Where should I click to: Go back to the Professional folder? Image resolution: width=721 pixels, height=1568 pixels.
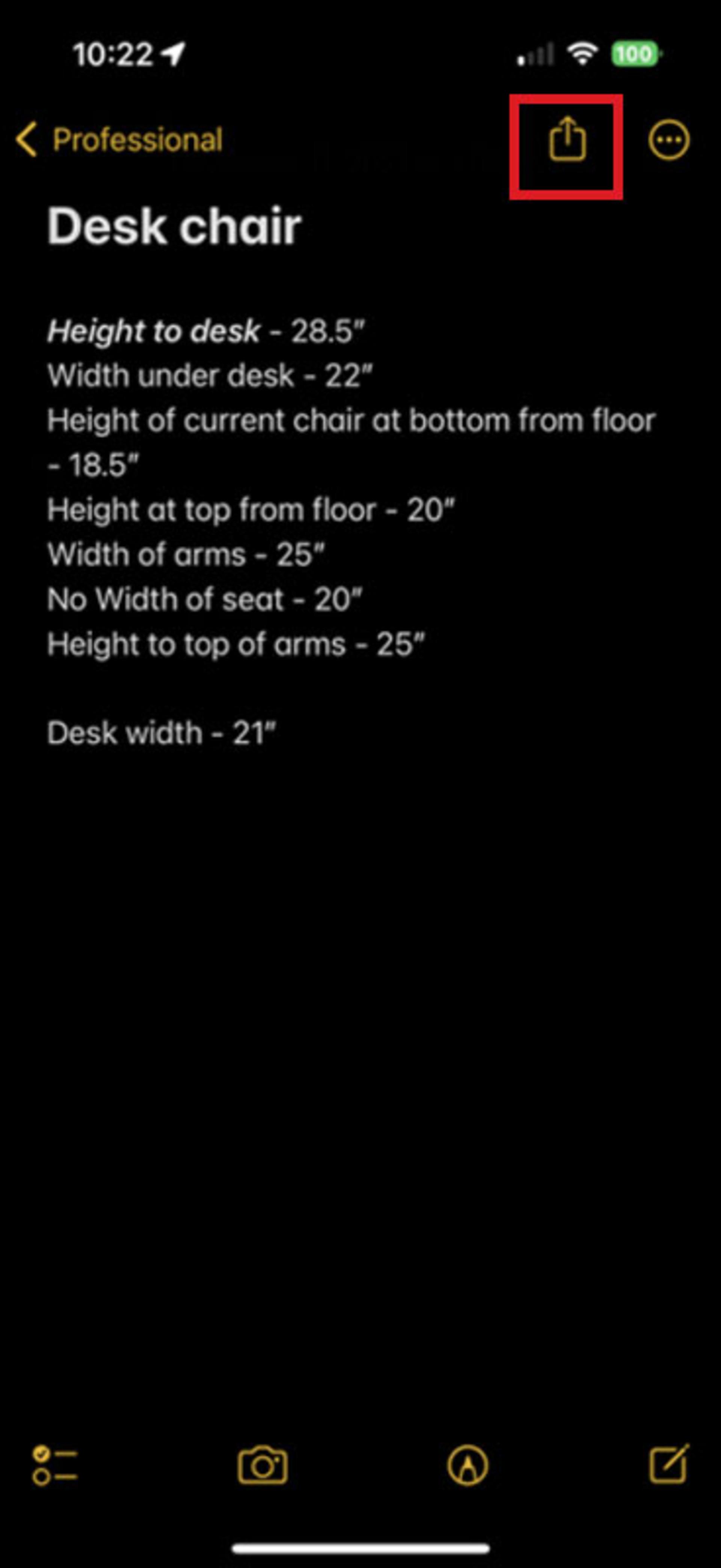click(x=119, y=140)
